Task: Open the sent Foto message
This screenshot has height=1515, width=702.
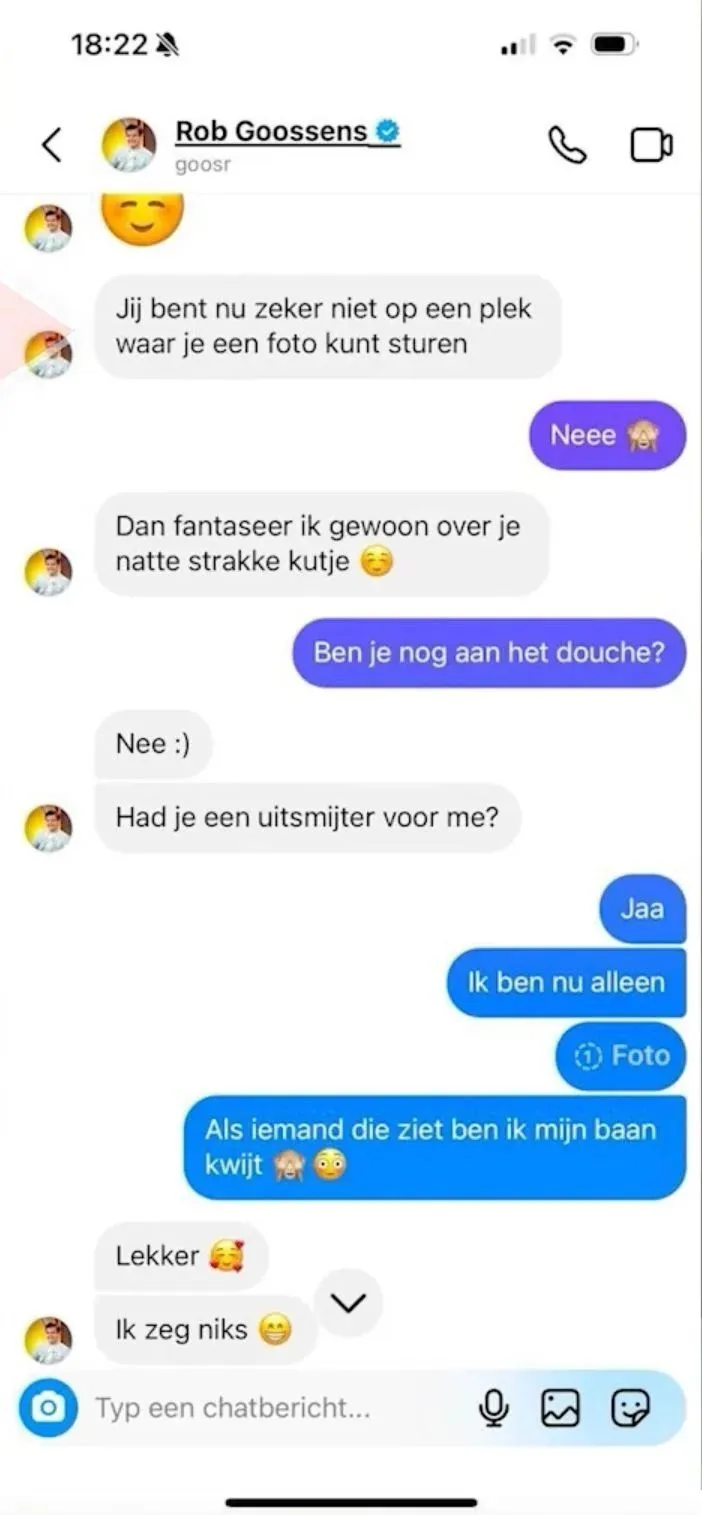Action: [621, 1056]
